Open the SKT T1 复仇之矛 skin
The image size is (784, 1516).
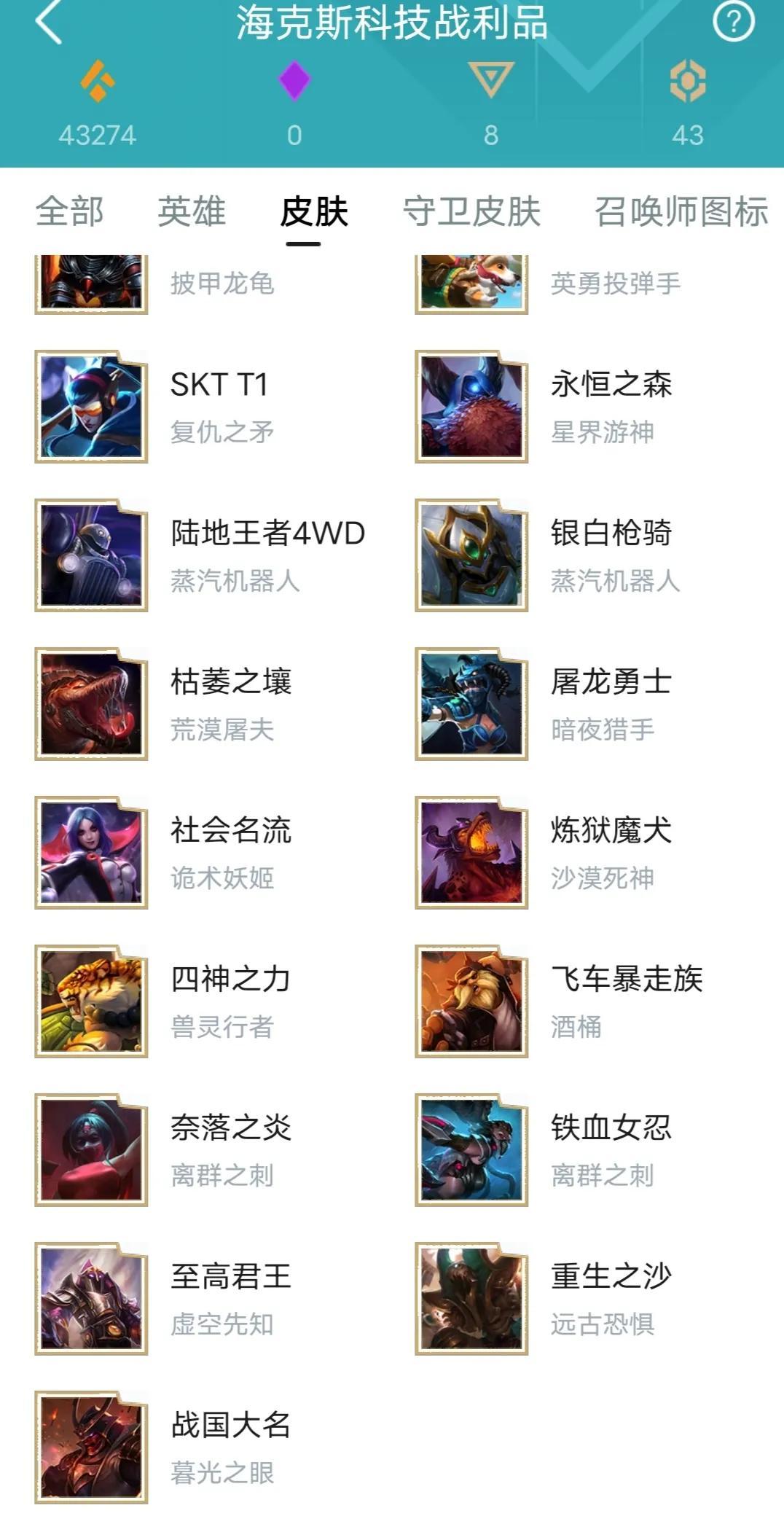click(92, 407)
